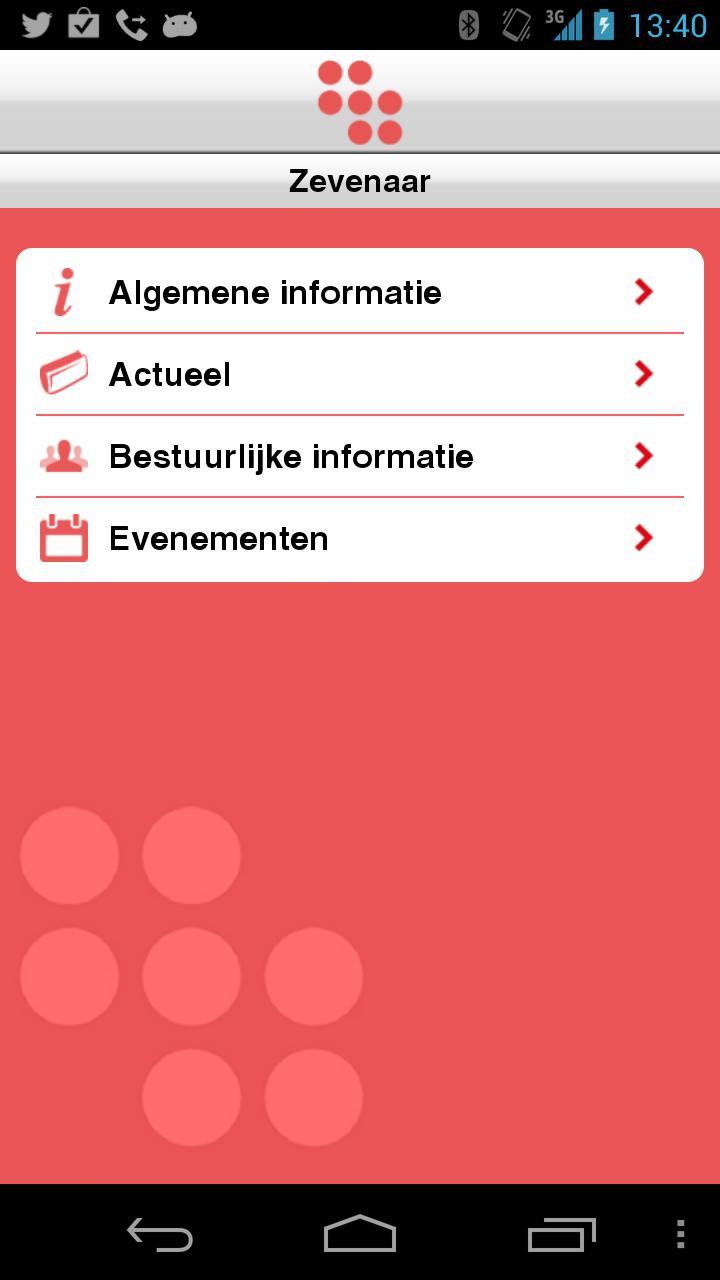Tap the people icon for Bestuurlijke informatie
Image resolution: width=720 pixels, height=1280 pixels.
point(63,455)
